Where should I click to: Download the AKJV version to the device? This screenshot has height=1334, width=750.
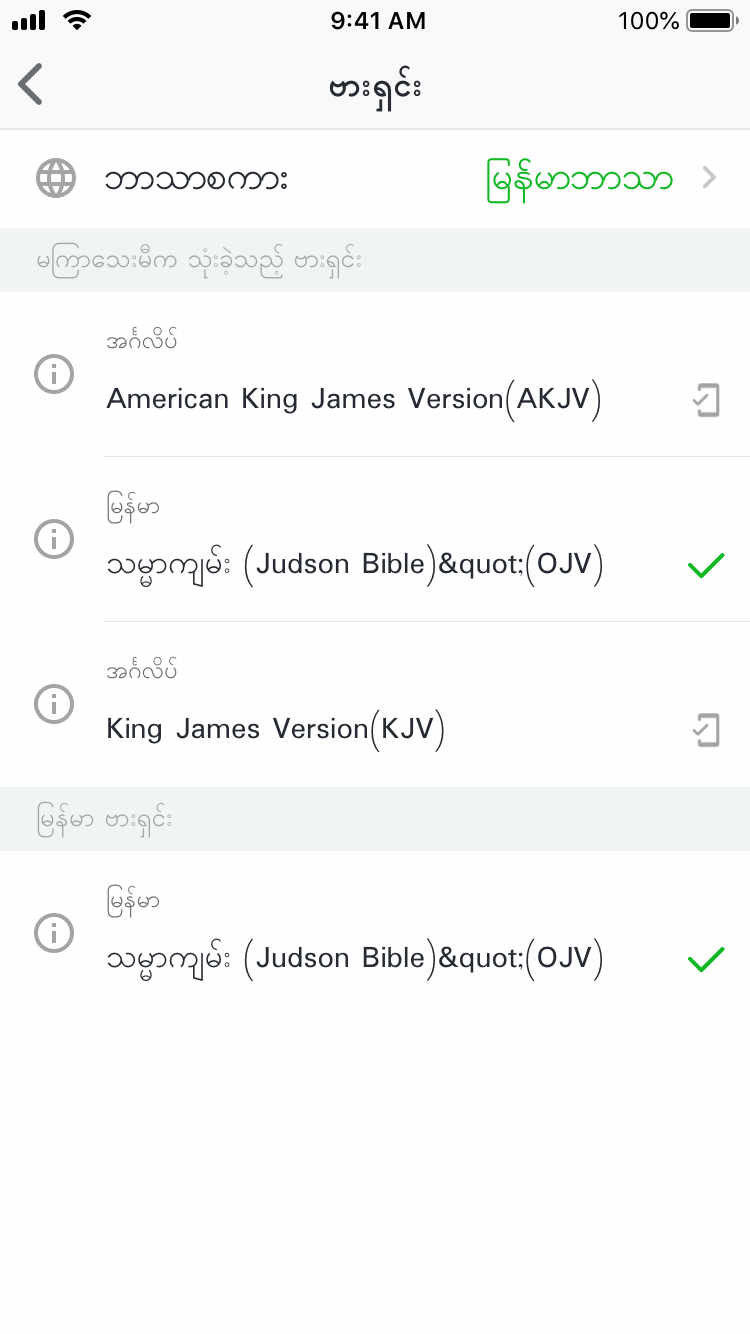tap(706, 400)
